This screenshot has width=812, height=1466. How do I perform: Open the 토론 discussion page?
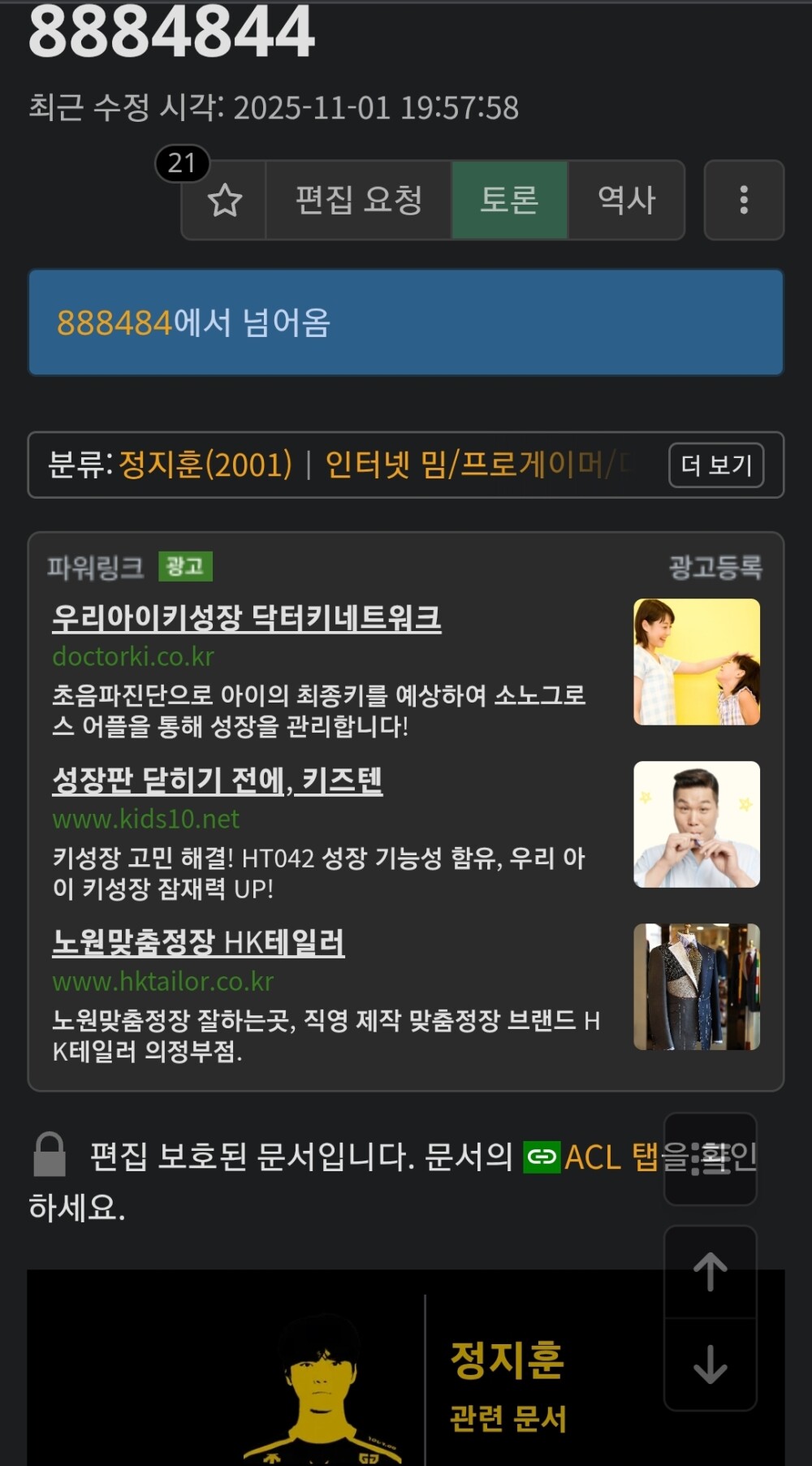tap(509, 201)
